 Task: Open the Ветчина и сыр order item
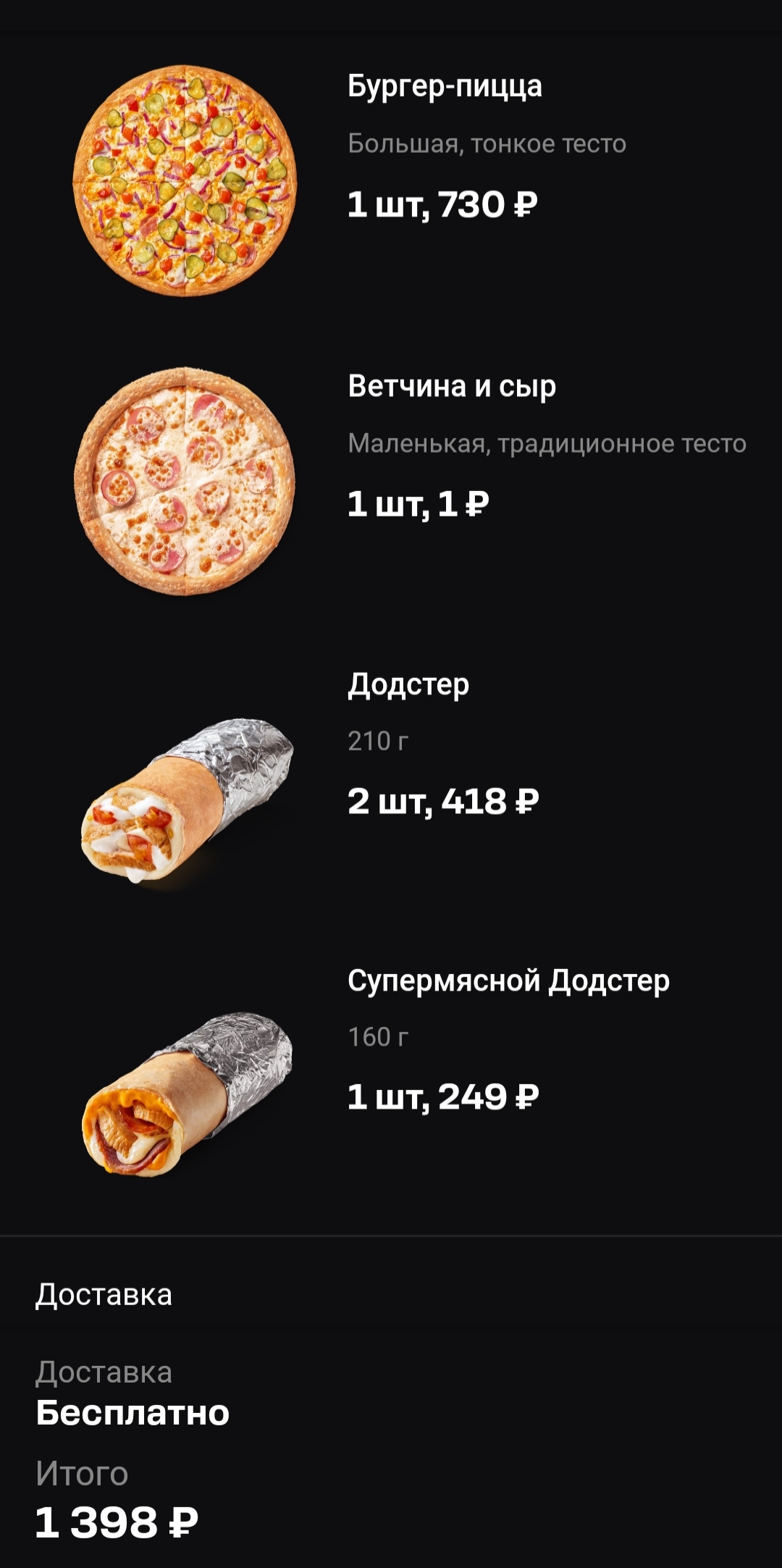pos(391,480)
